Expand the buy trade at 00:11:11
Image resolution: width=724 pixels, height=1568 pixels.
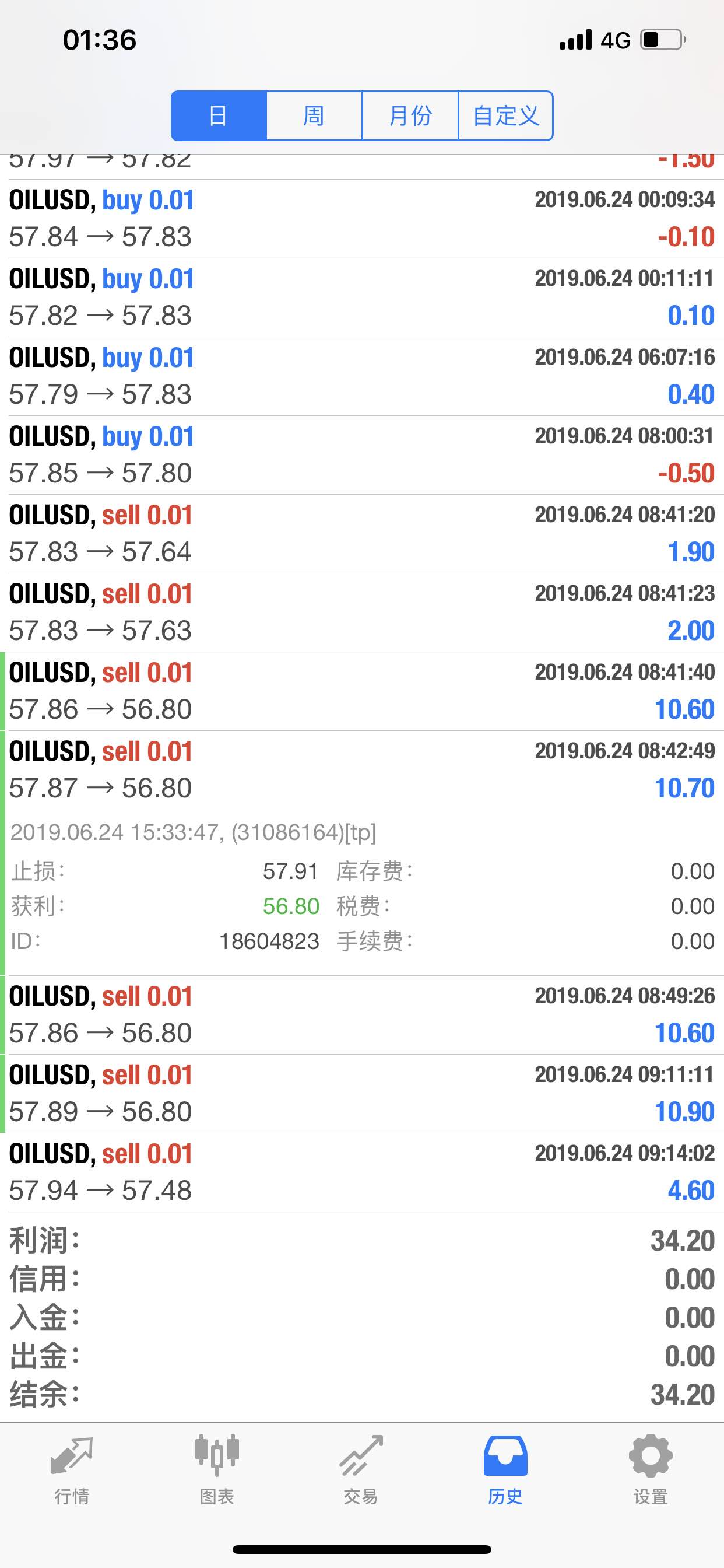click(x=362, y=297)
